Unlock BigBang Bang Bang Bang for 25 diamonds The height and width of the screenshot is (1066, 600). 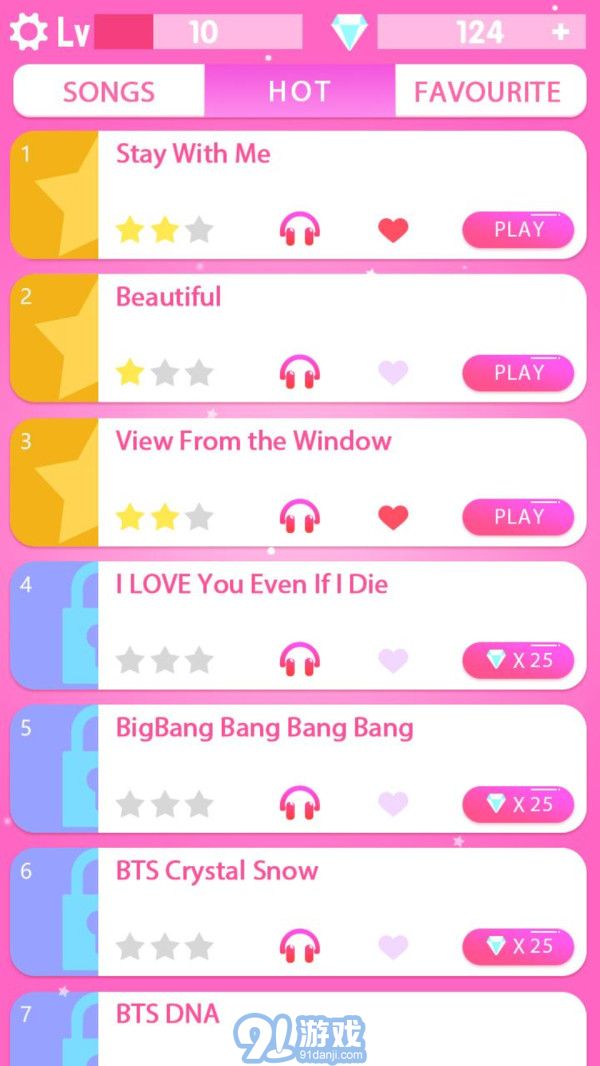click(x=518, y=804)
